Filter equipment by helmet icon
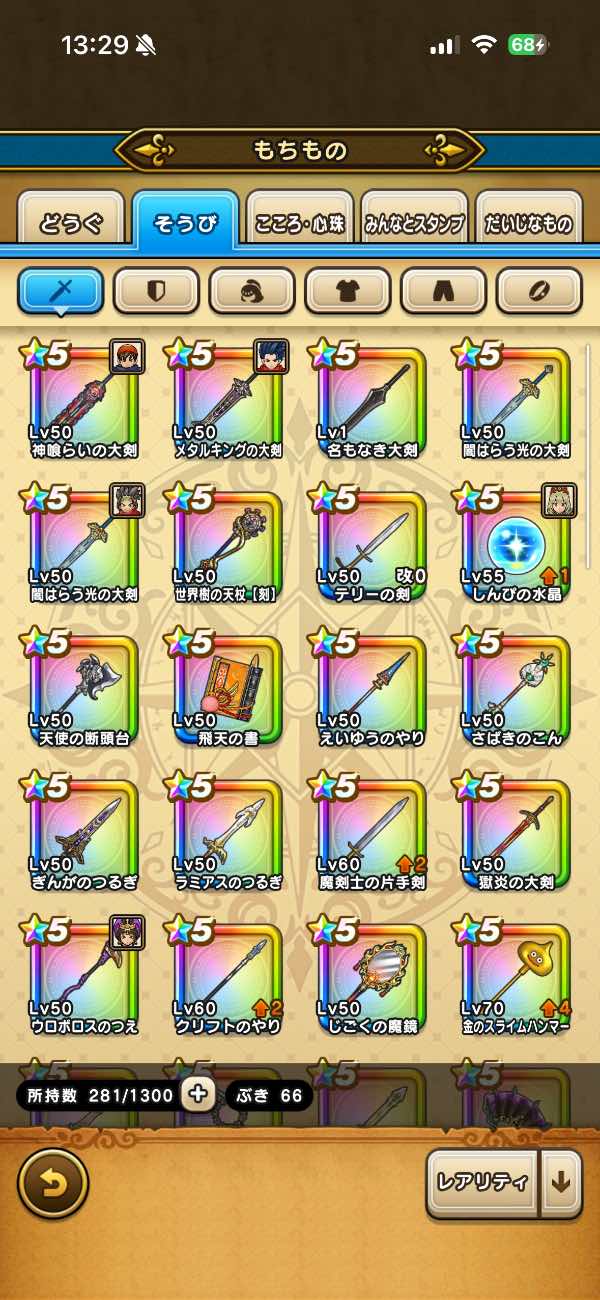 [x=252, y=291]
